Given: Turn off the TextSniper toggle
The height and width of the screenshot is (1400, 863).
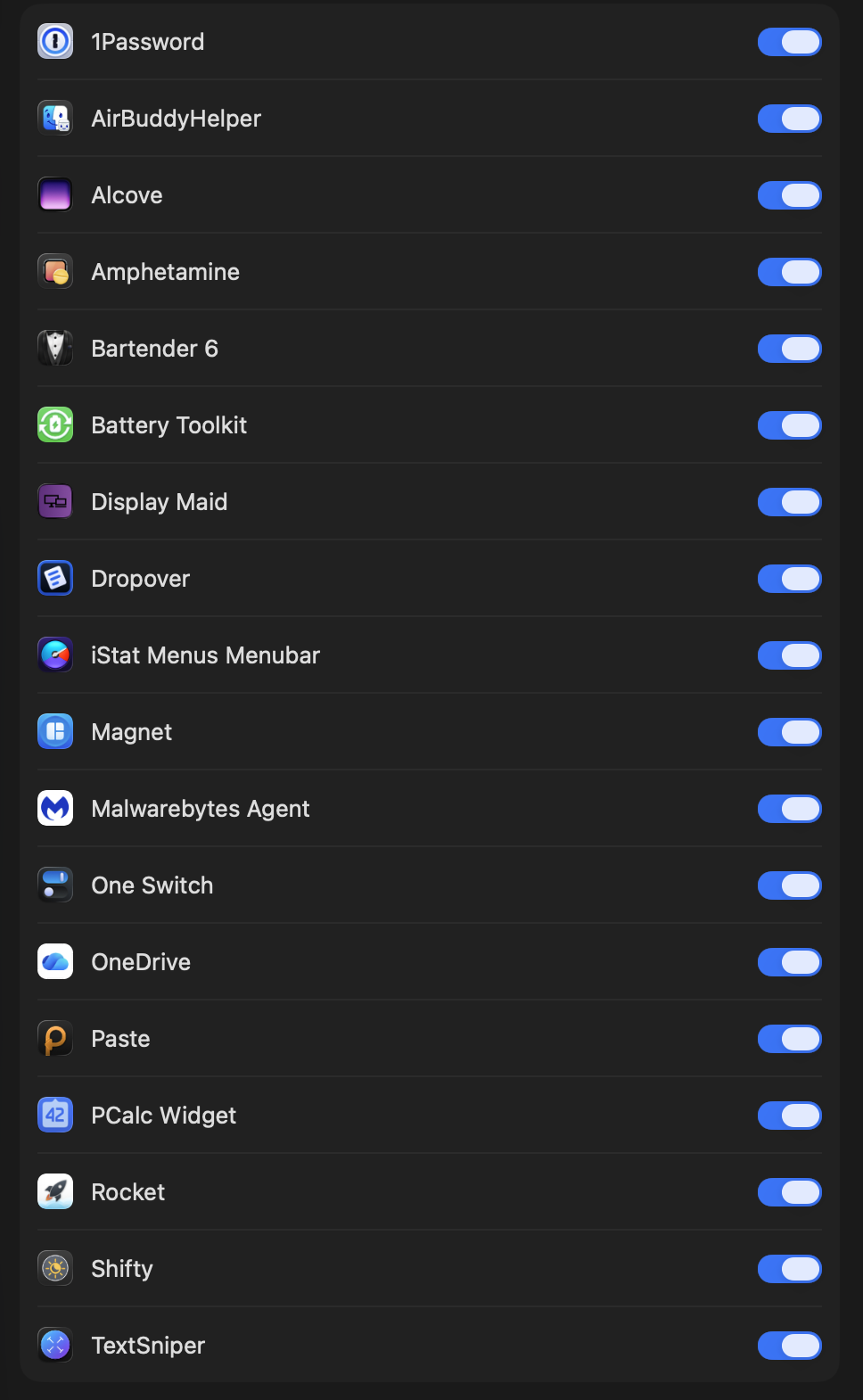Looking at the screenshot, I should tap(789, 1346).
